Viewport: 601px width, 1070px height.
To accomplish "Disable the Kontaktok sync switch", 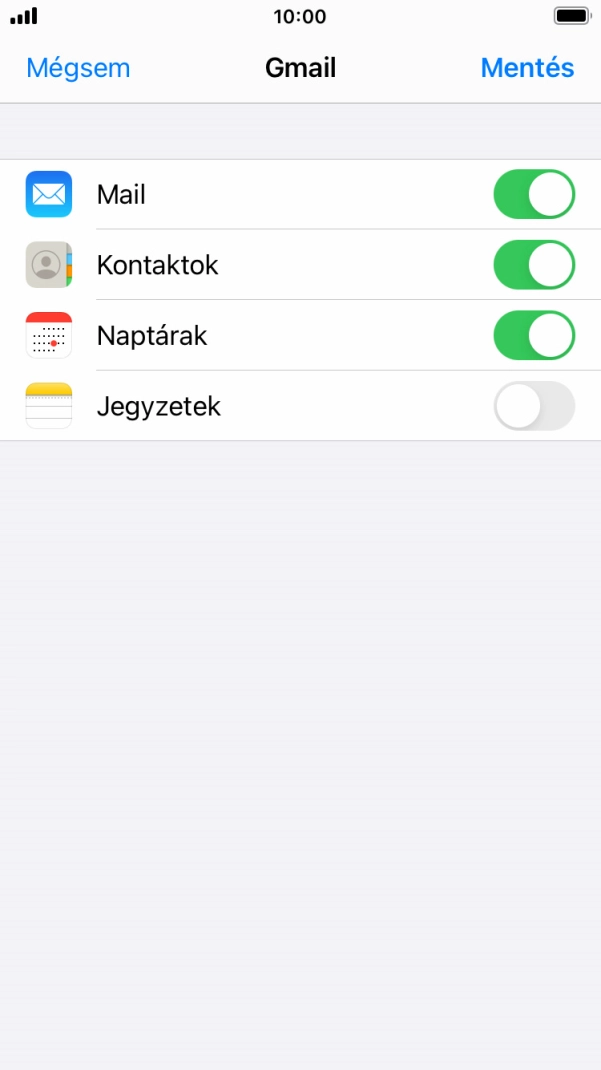I will coord(534,265).
